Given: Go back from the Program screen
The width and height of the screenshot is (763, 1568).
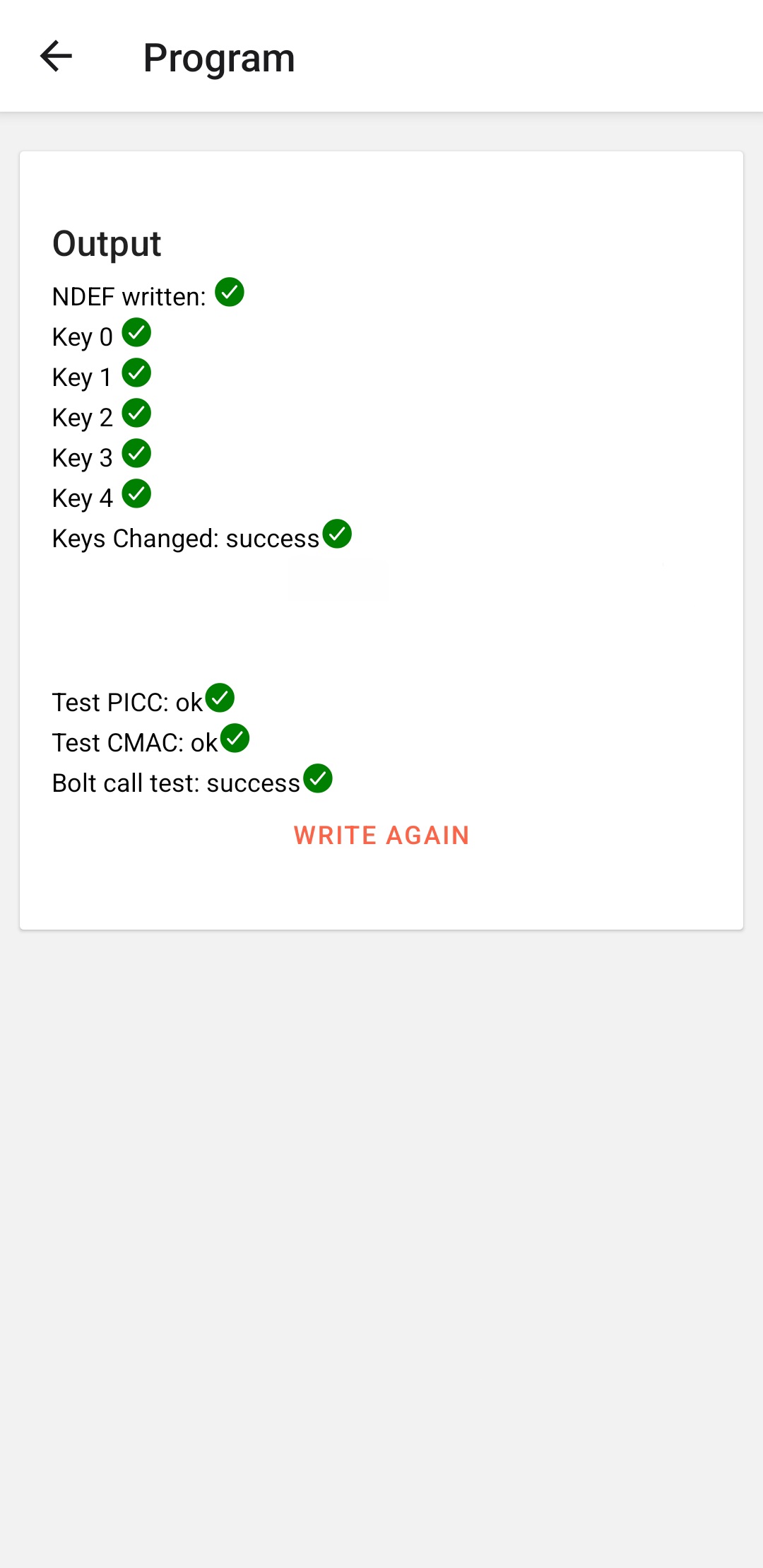Looking at the screenshot, I should (56, 57).
